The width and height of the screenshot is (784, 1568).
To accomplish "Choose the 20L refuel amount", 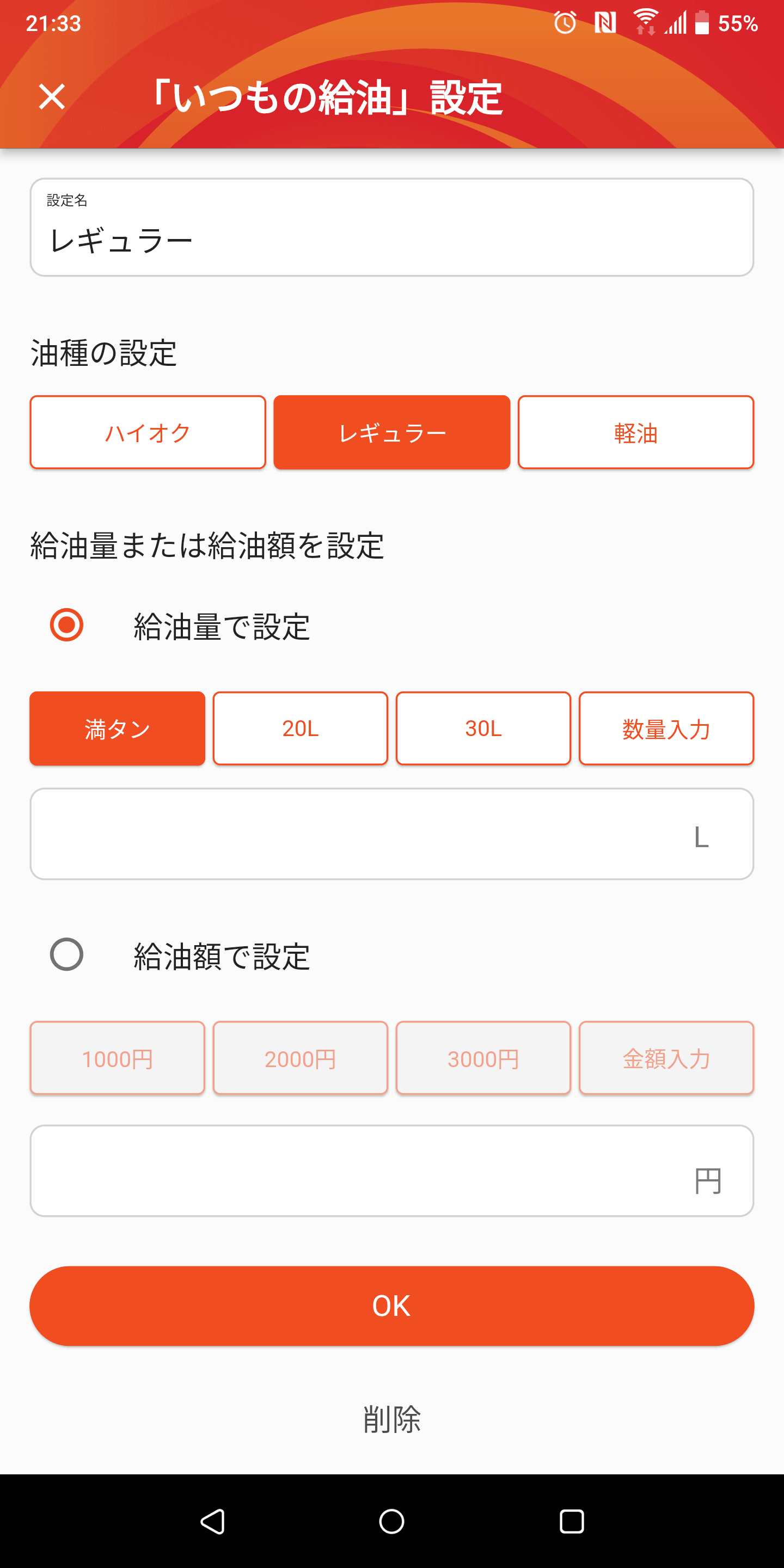I will tap(300, 728).
